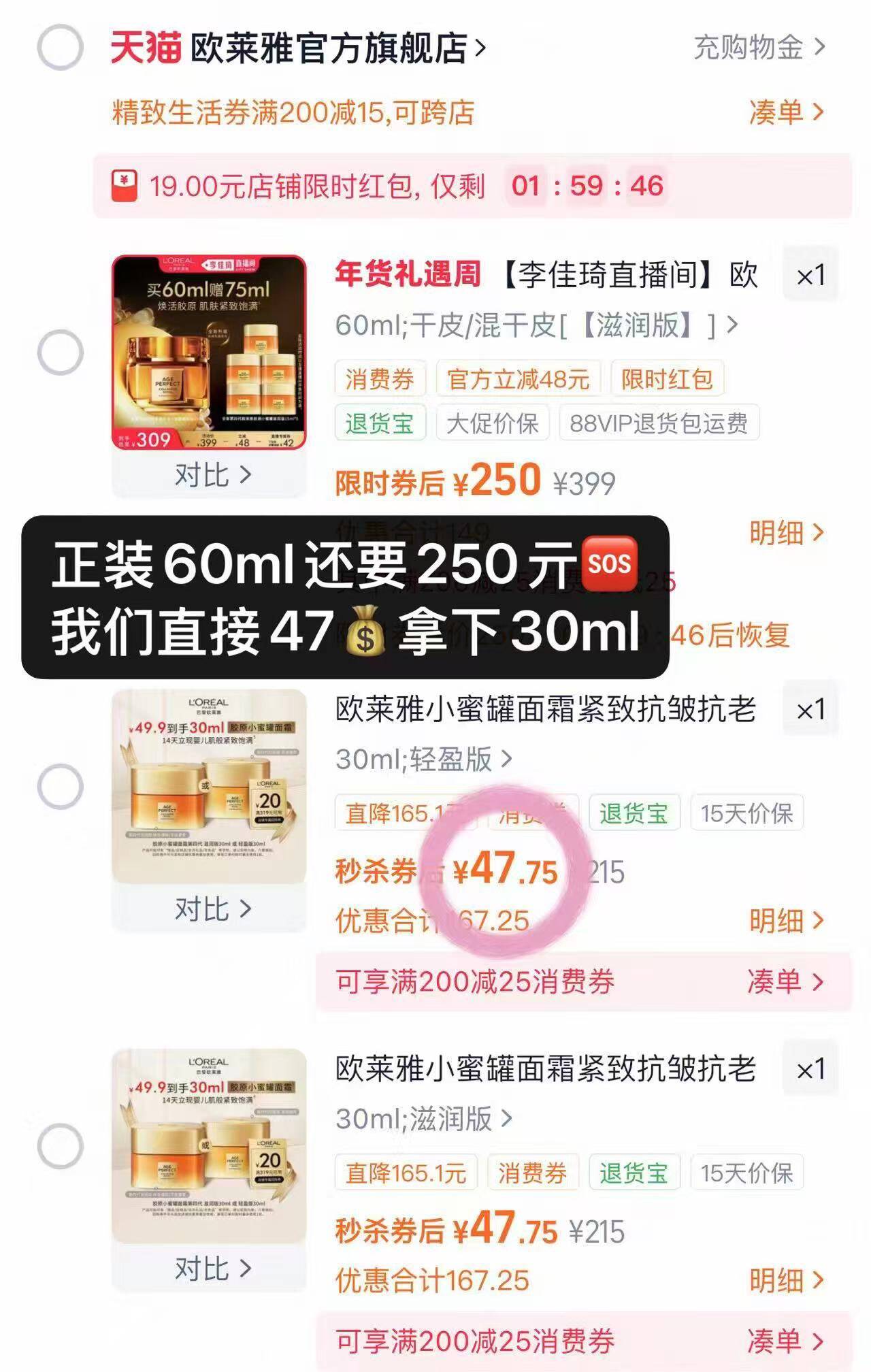
Task: Select all items from 欧莱雅官方旗舰店
Action: 61,48
